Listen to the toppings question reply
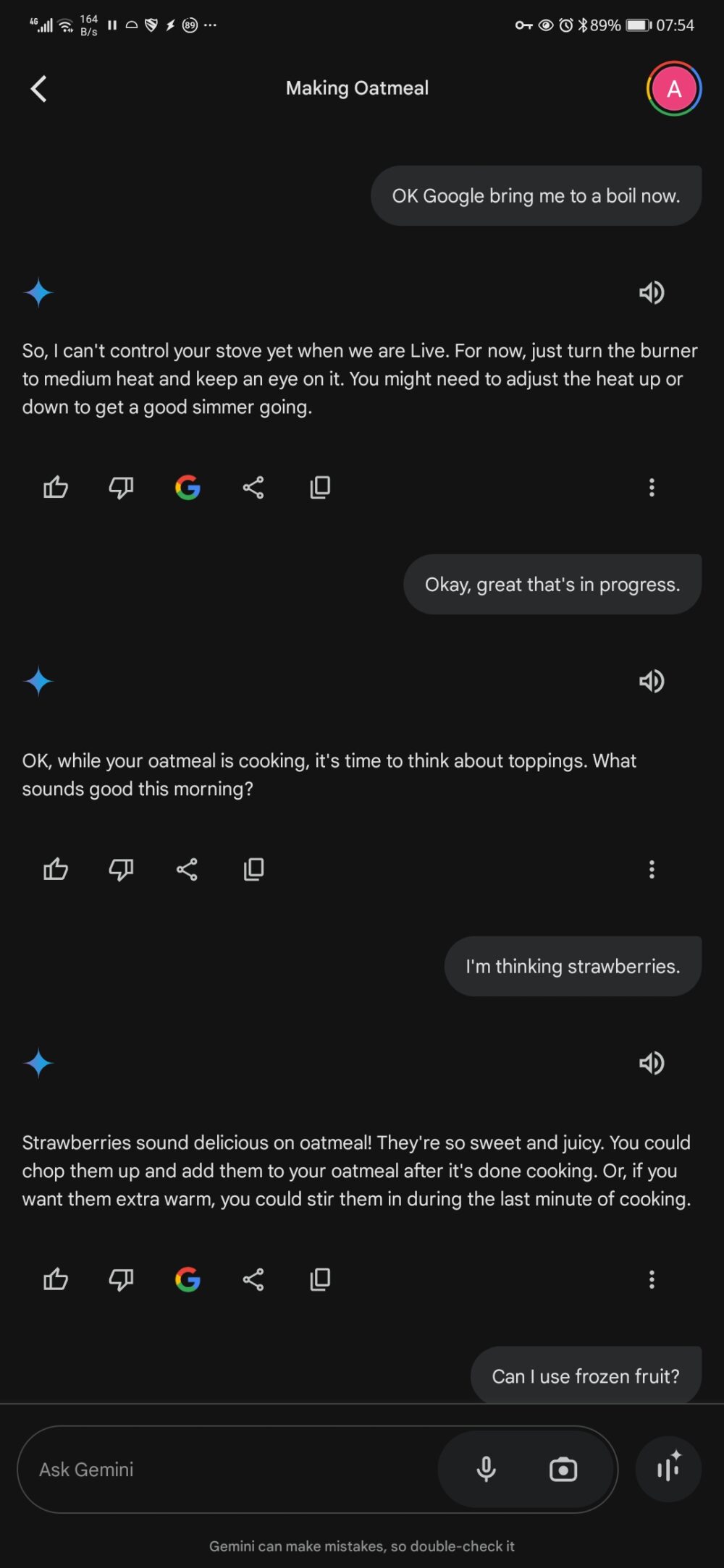The width and height of the screenshot is (724, 1568). 652,681
